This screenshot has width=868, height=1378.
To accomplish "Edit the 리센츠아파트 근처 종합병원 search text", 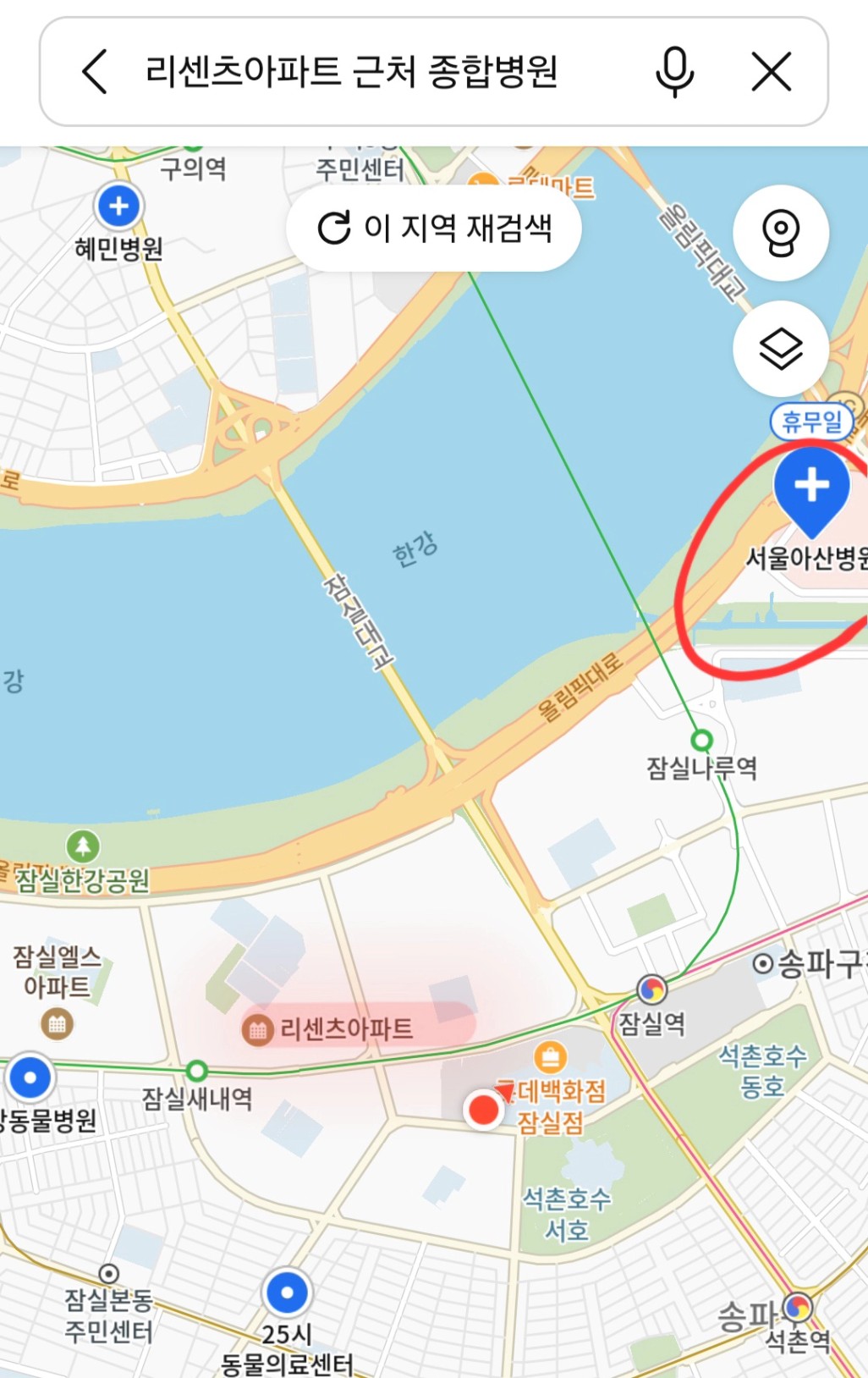I will [351, 71].
